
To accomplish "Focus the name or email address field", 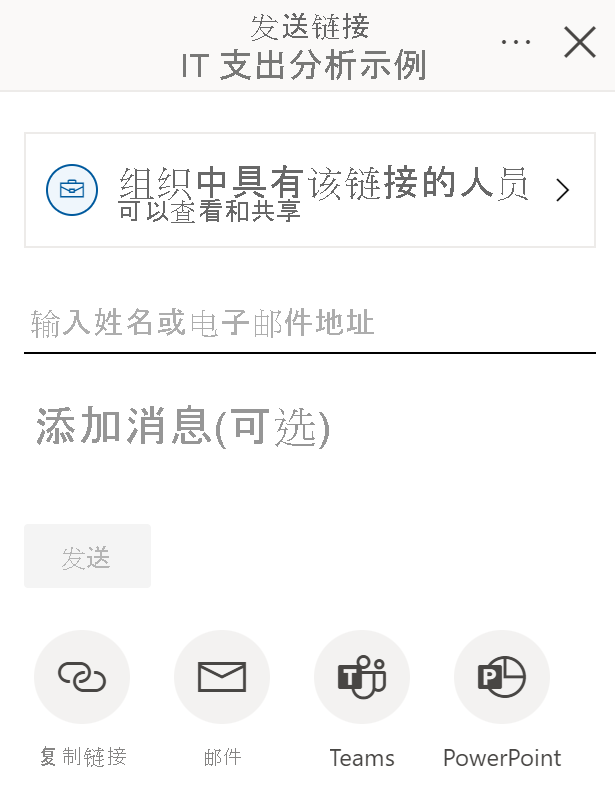I will (309, 323).
